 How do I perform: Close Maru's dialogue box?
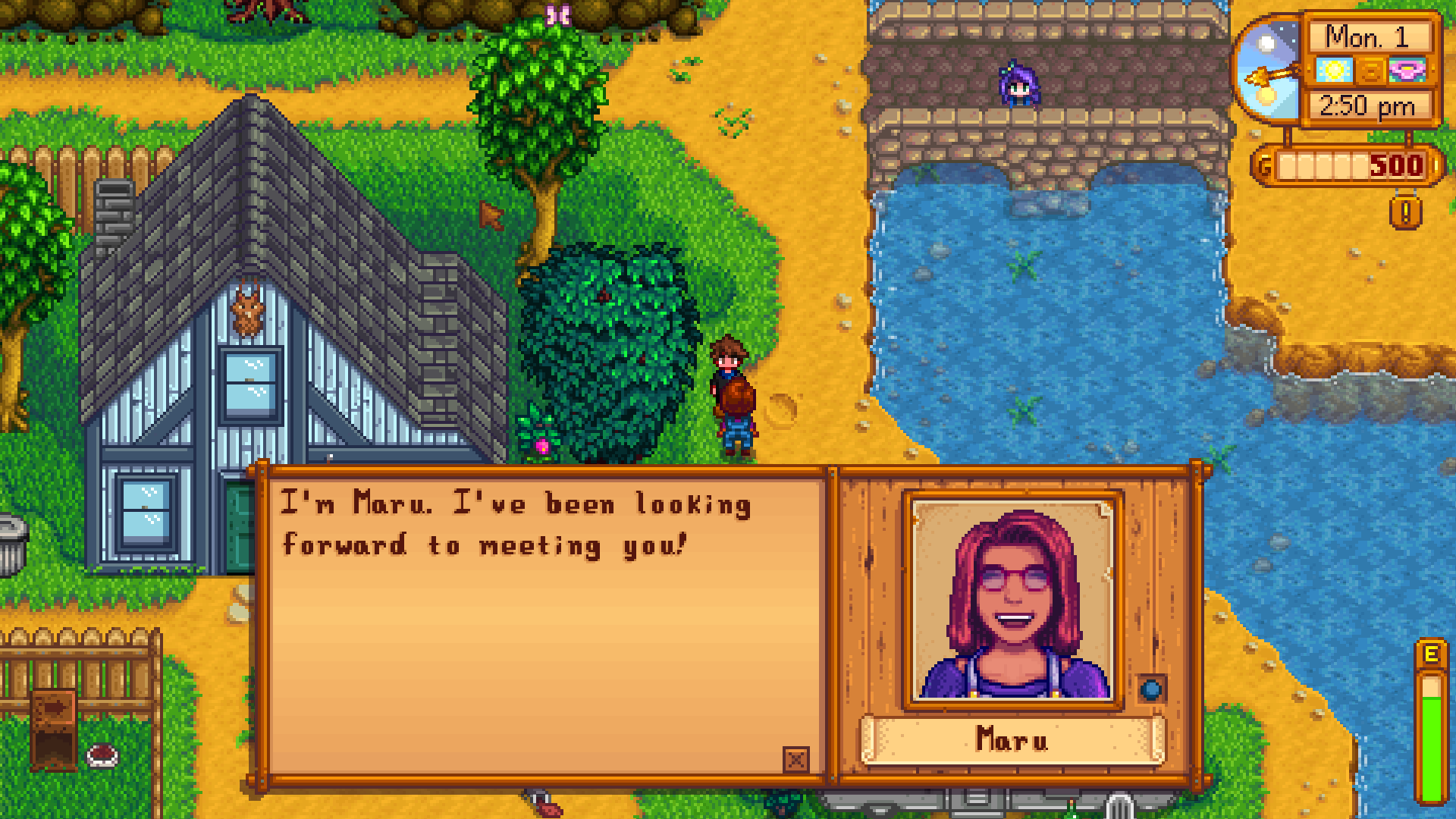pyautogui.click(x=795, y=759)
